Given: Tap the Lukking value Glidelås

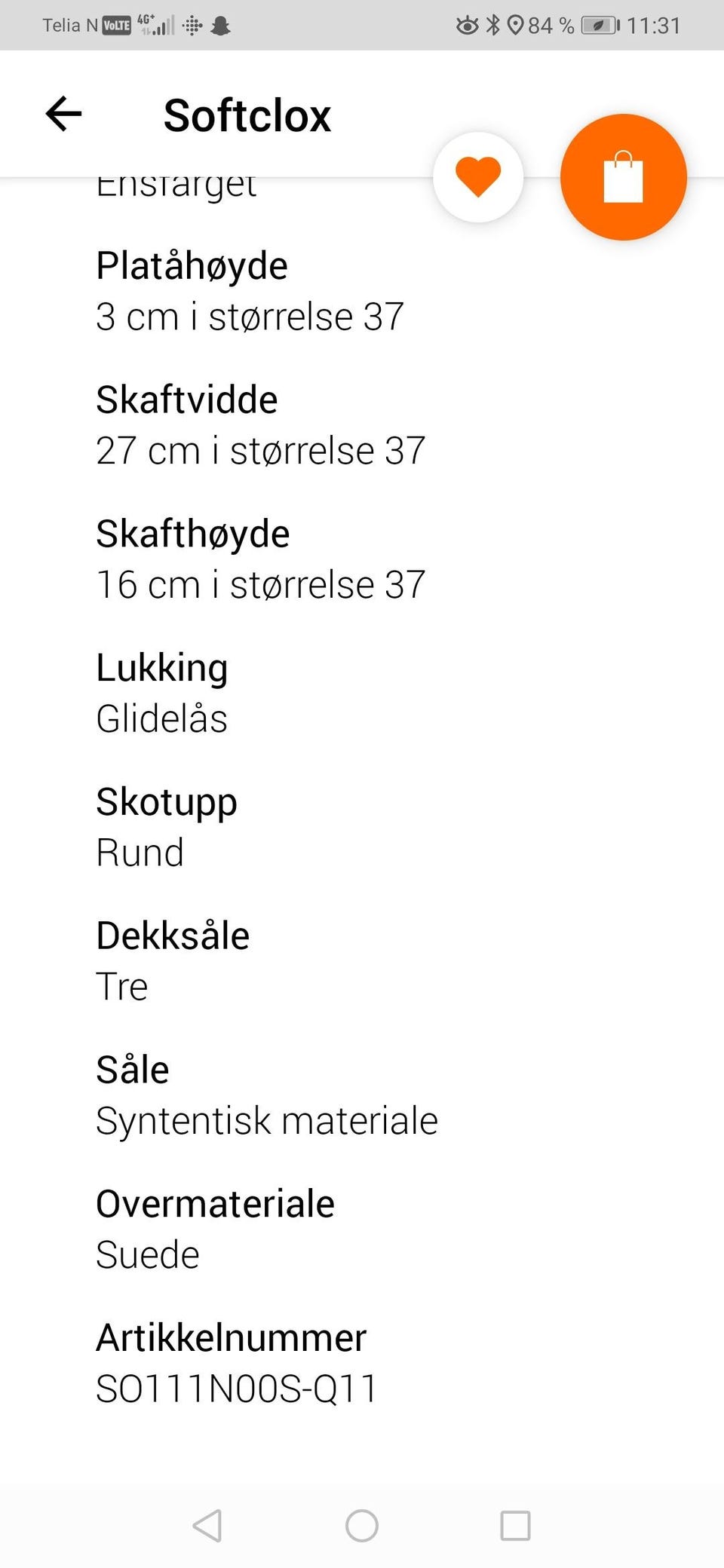Looking at the screenshot, I should [x=162, y=718].
